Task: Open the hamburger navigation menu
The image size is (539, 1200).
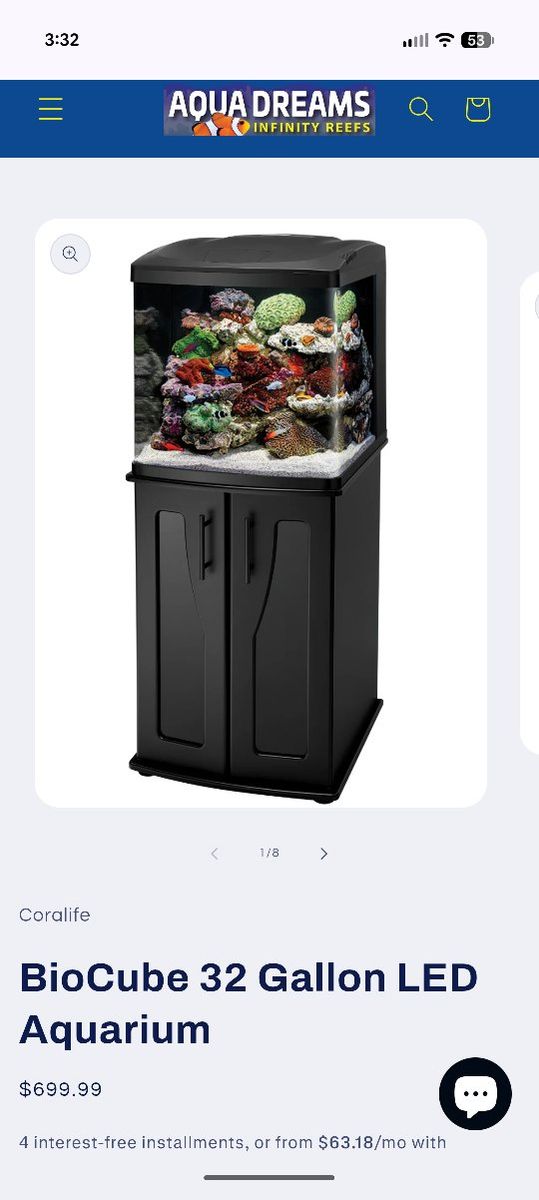Action: (51, 109)
